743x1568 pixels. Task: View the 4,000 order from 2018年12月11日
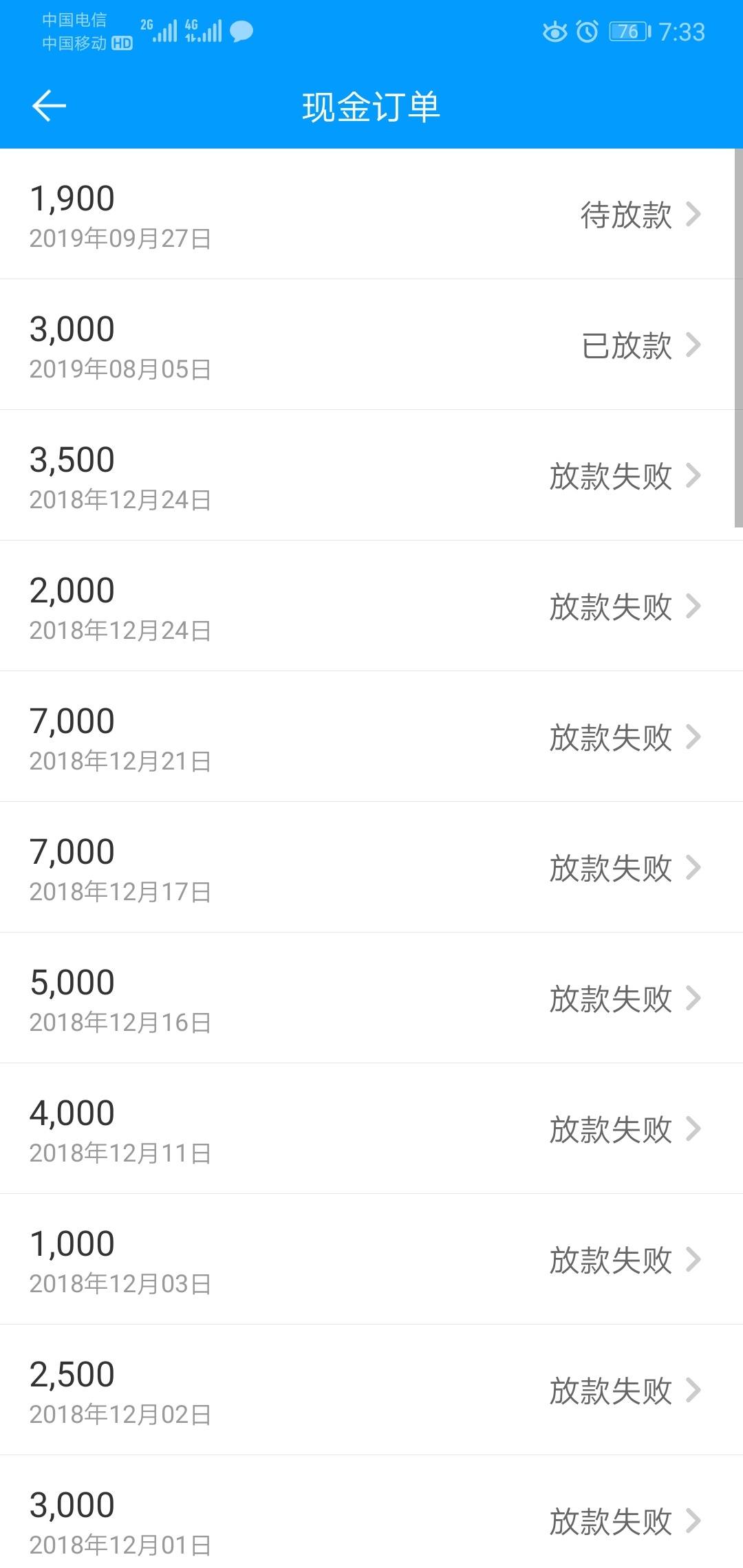pos(371,1129)
